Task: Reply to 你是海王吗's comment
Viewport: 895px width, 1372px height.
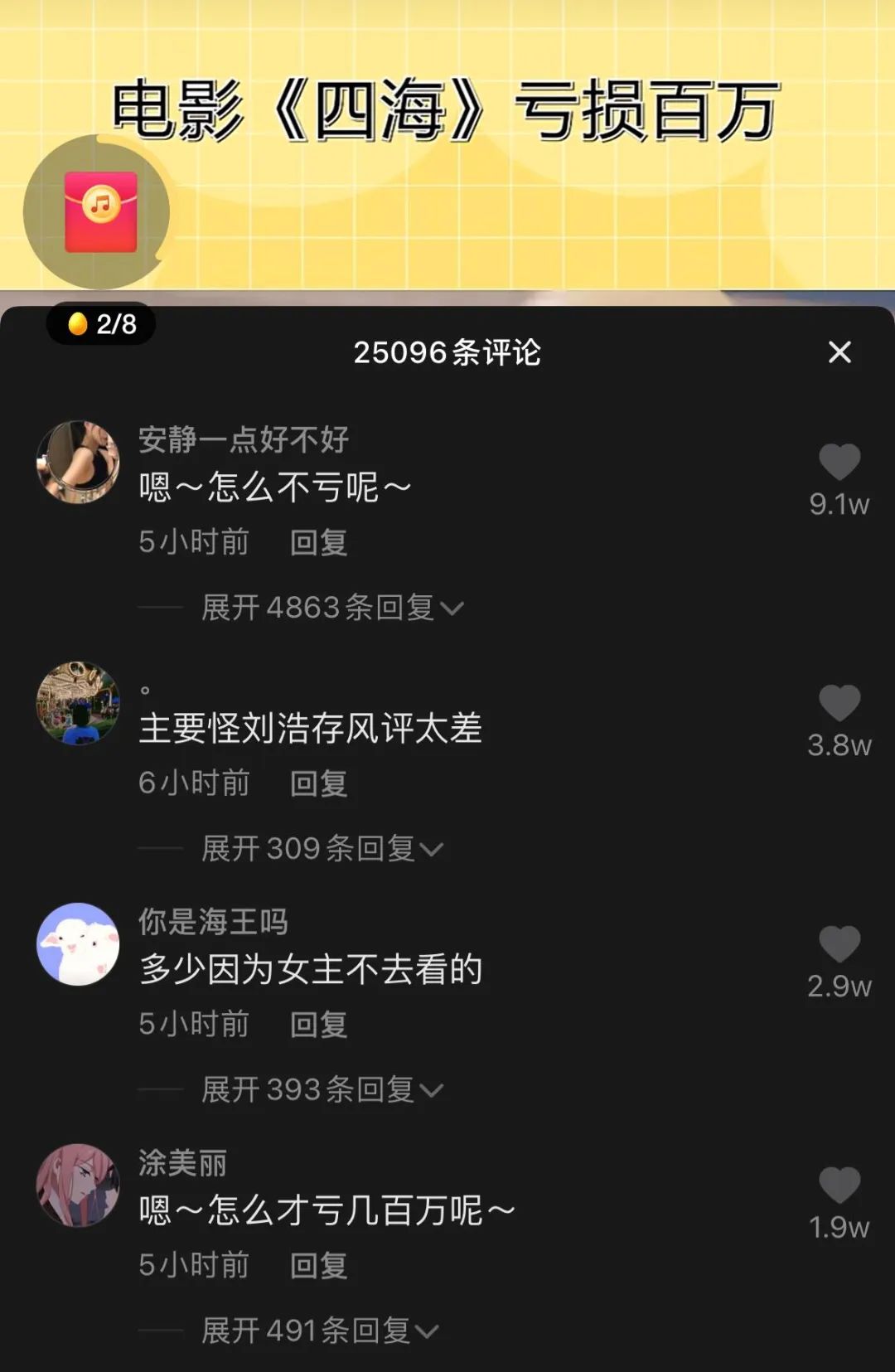Action: (318, 1025)
